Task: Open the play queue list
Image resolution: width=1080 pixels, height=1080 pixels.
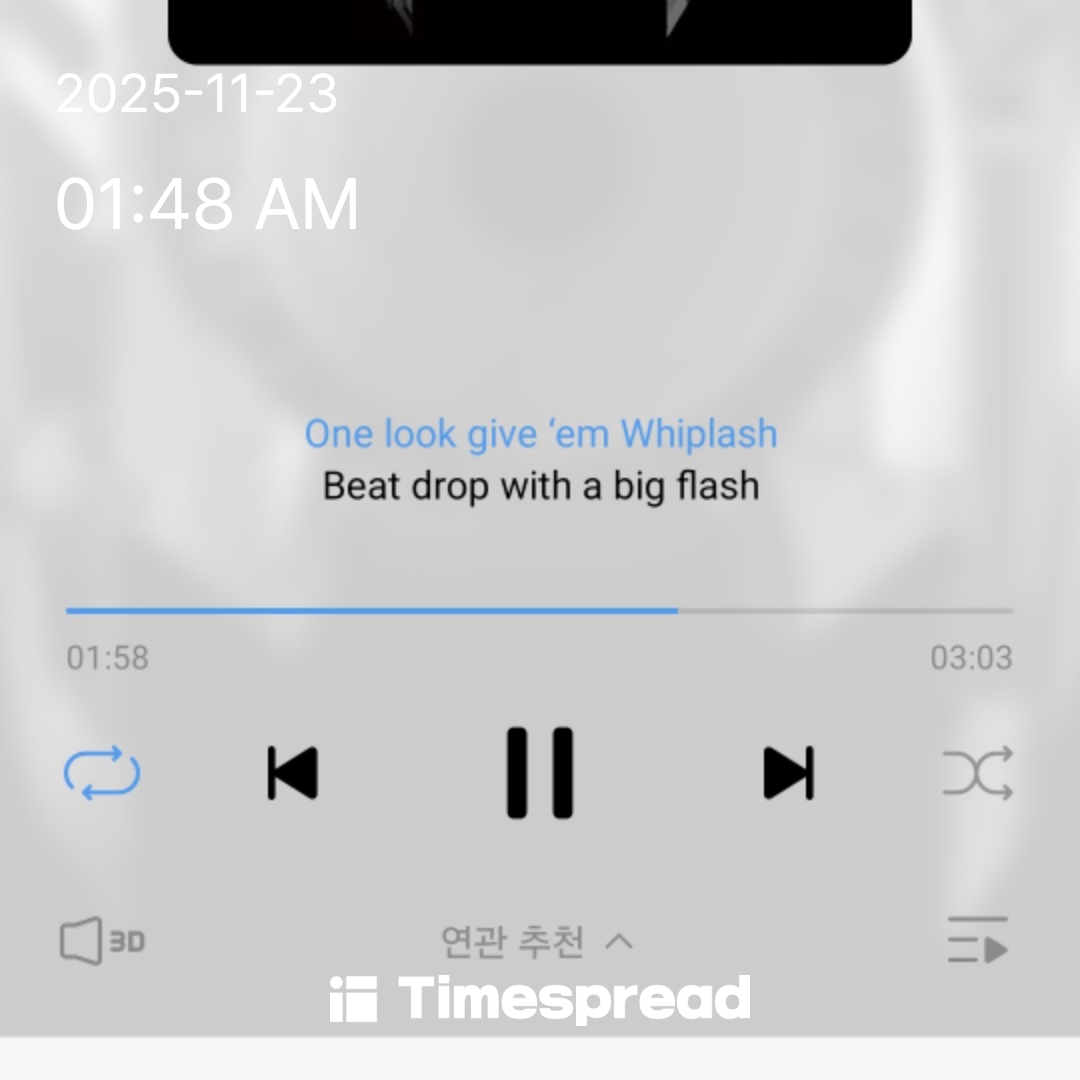Action: (x=977, y=939)
